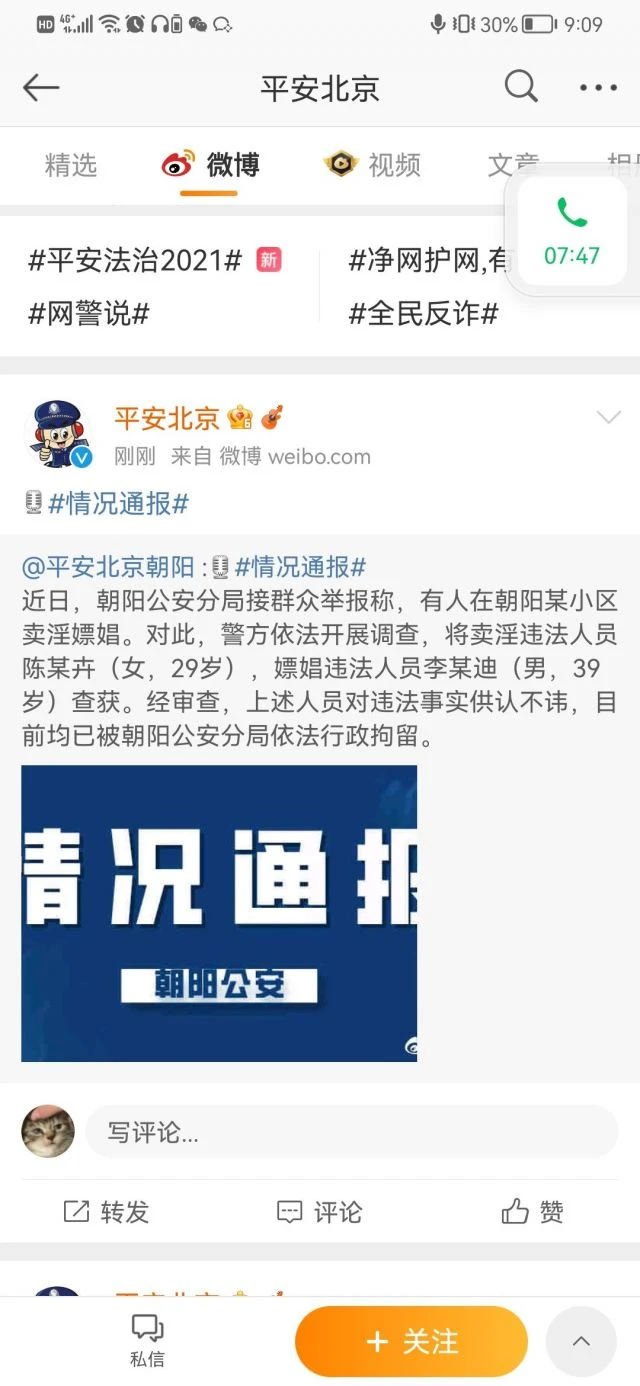View the 情况通报 post image
Image resolution: width=640 pixels, height=1386 pixels.
(x=219, y=912)
